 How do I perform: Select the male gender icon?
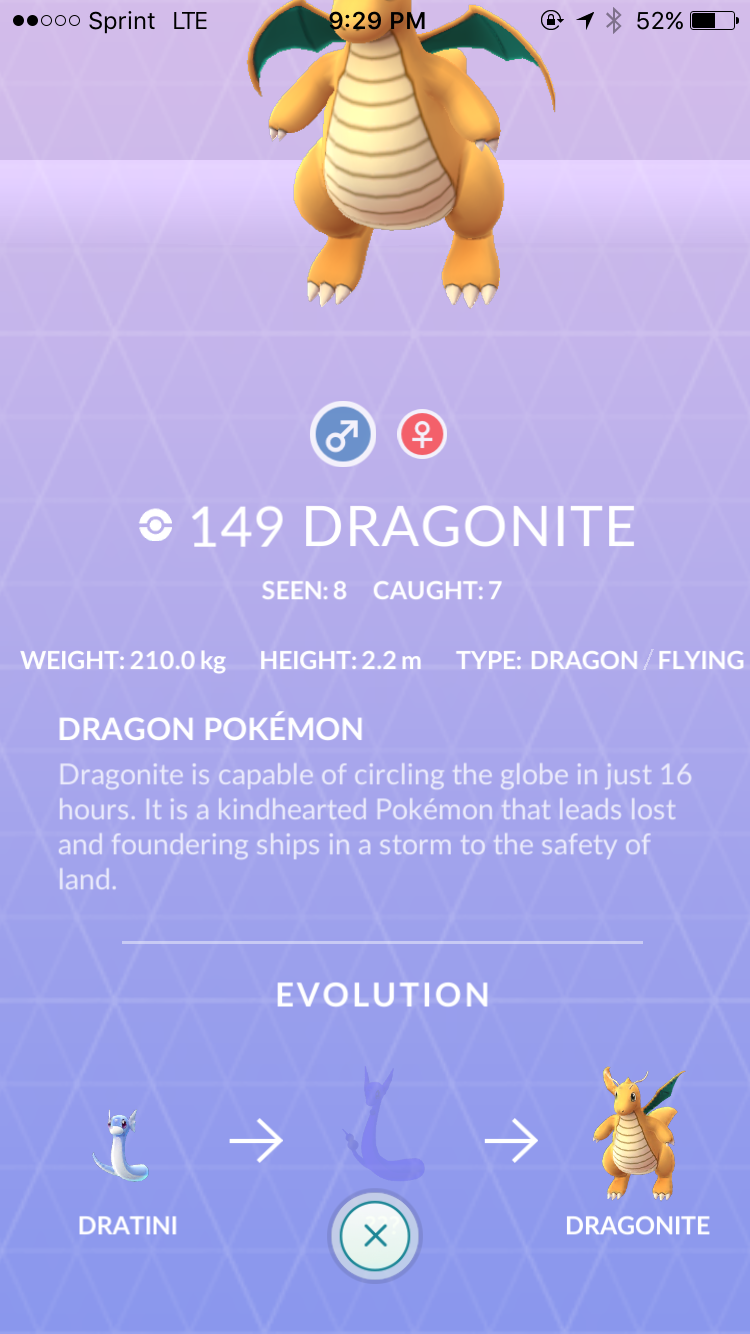click(342, 436)
